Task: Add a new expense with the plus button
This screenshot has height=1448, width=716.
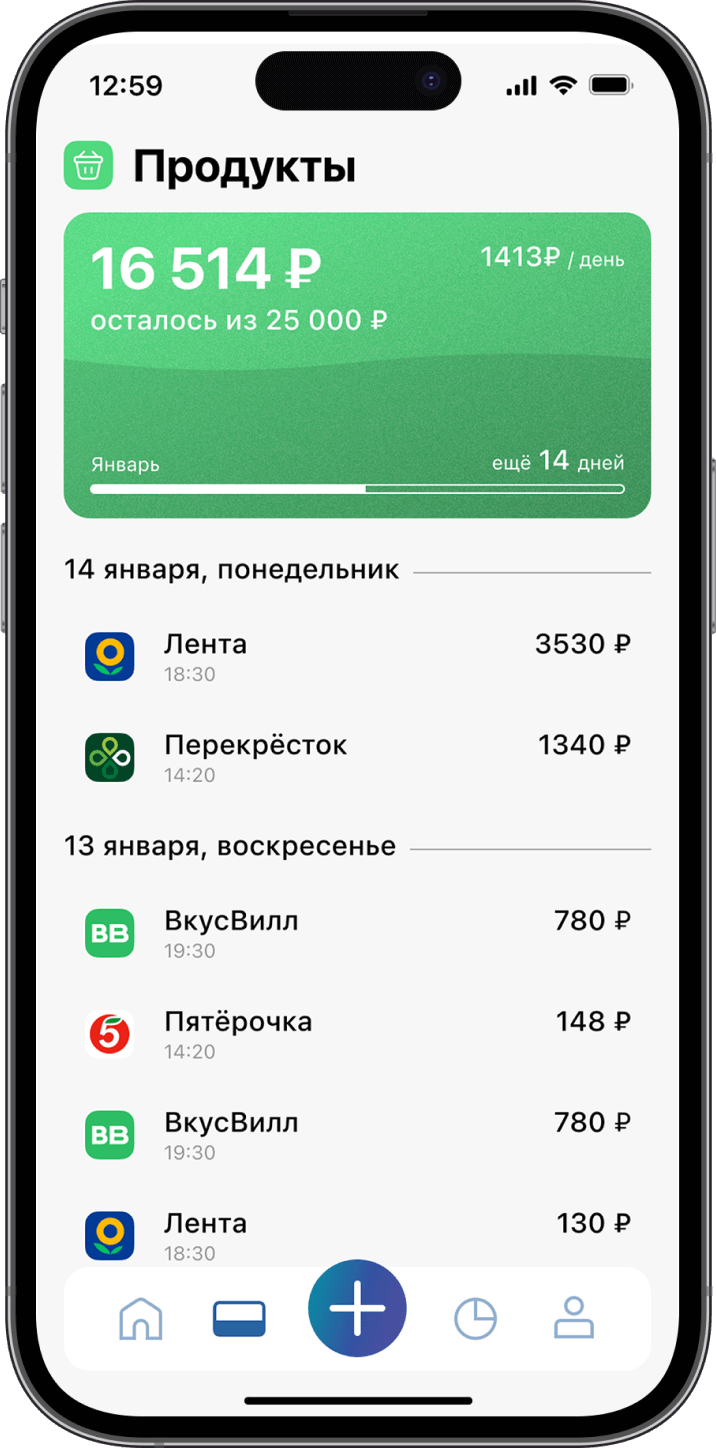Action: point(357,1308)
